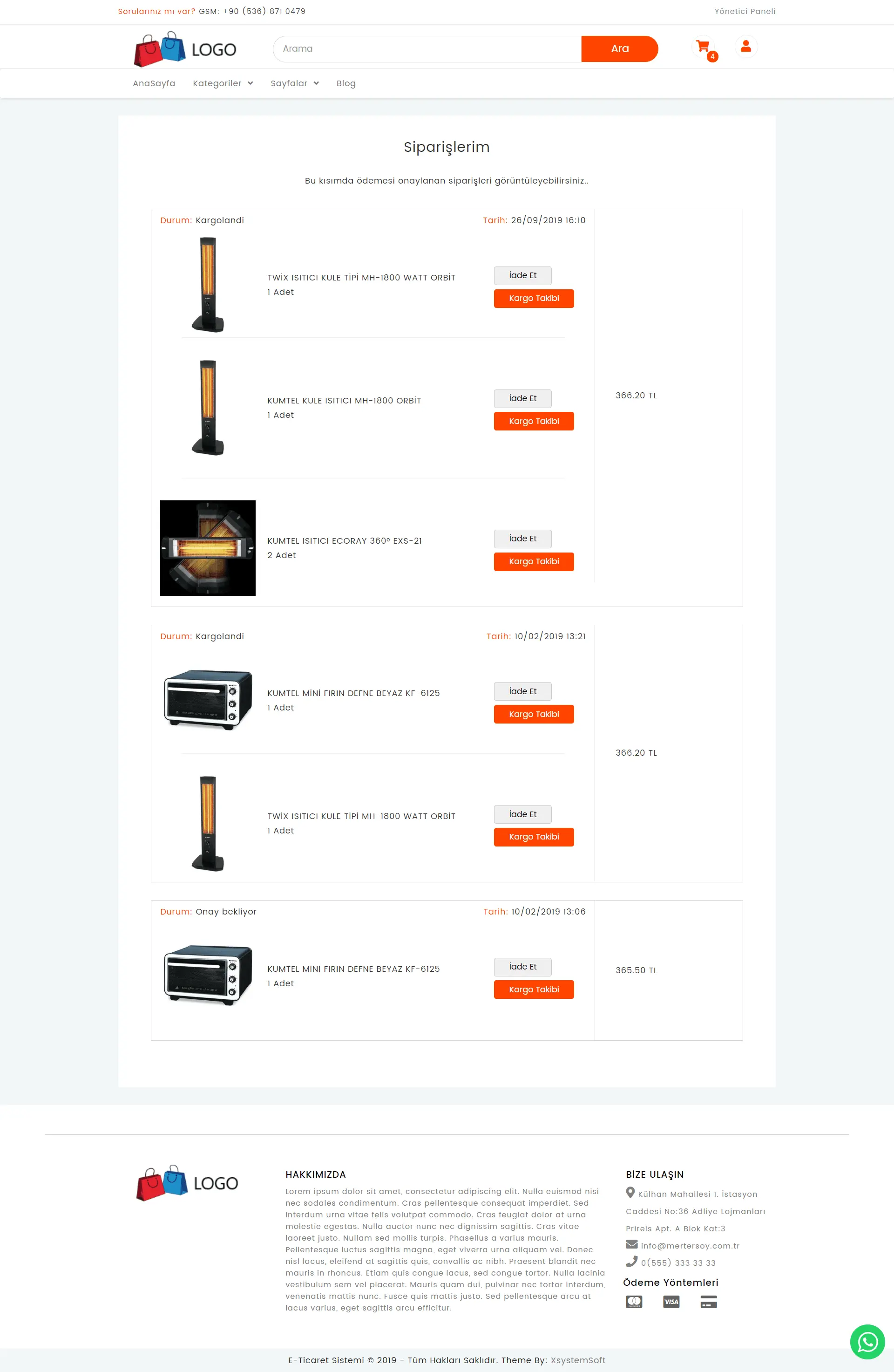Open the KUMTEL ISITICI ECORAY product image
894x1372 pixels.
pos(208,548)
